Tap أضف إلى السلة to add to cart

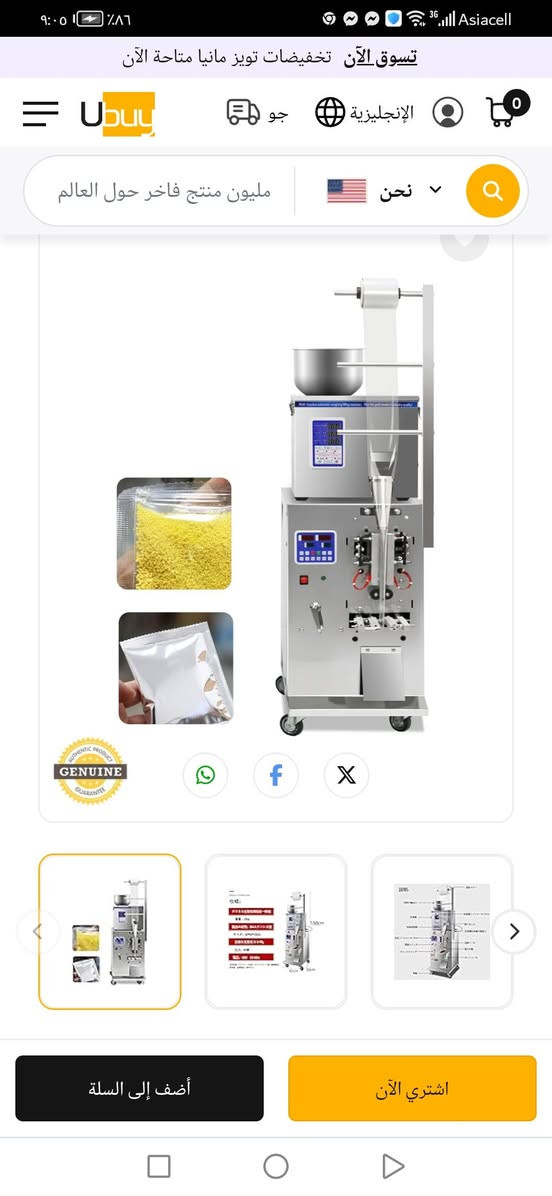click(x=140, y=1088)
